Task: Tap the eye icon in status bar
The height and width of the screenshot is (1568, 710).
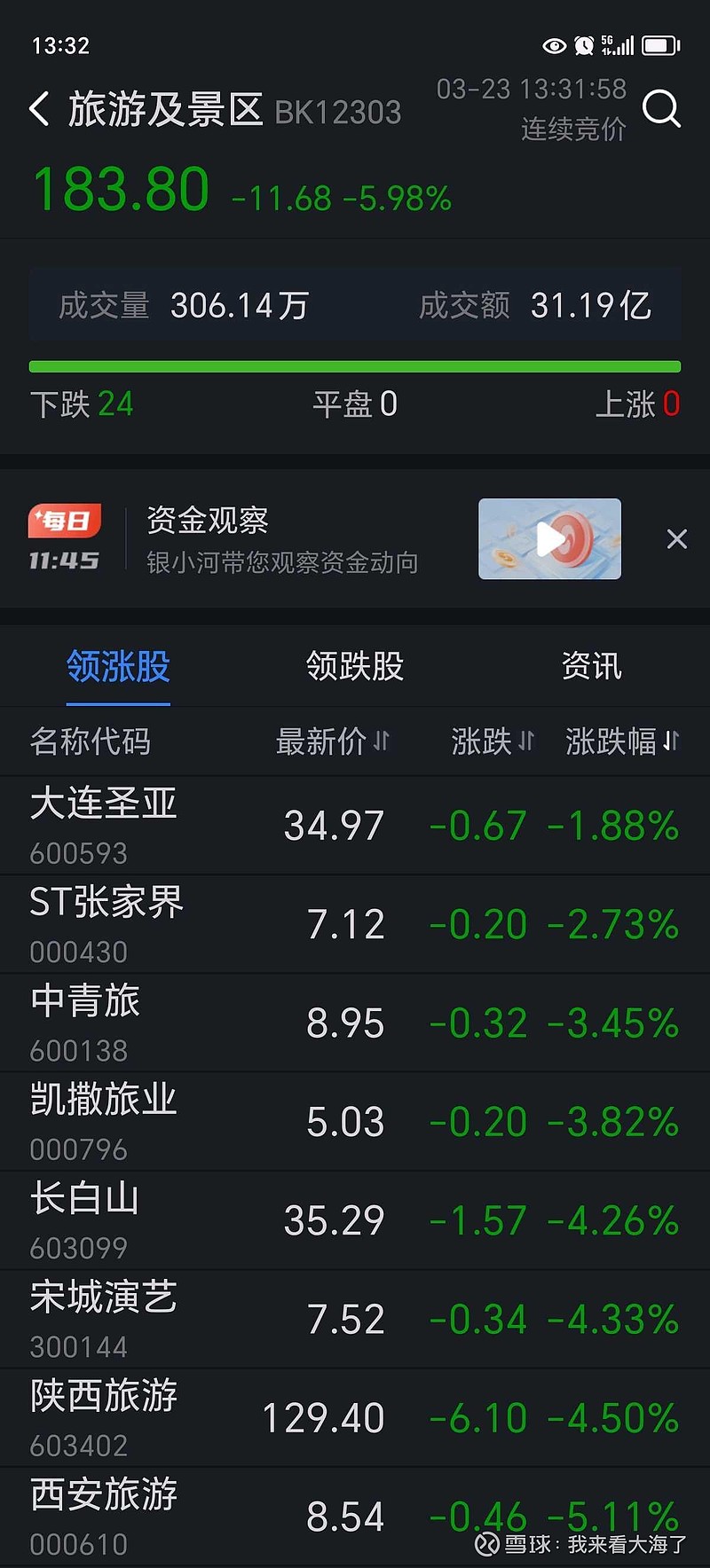Action: click(555, 45)
